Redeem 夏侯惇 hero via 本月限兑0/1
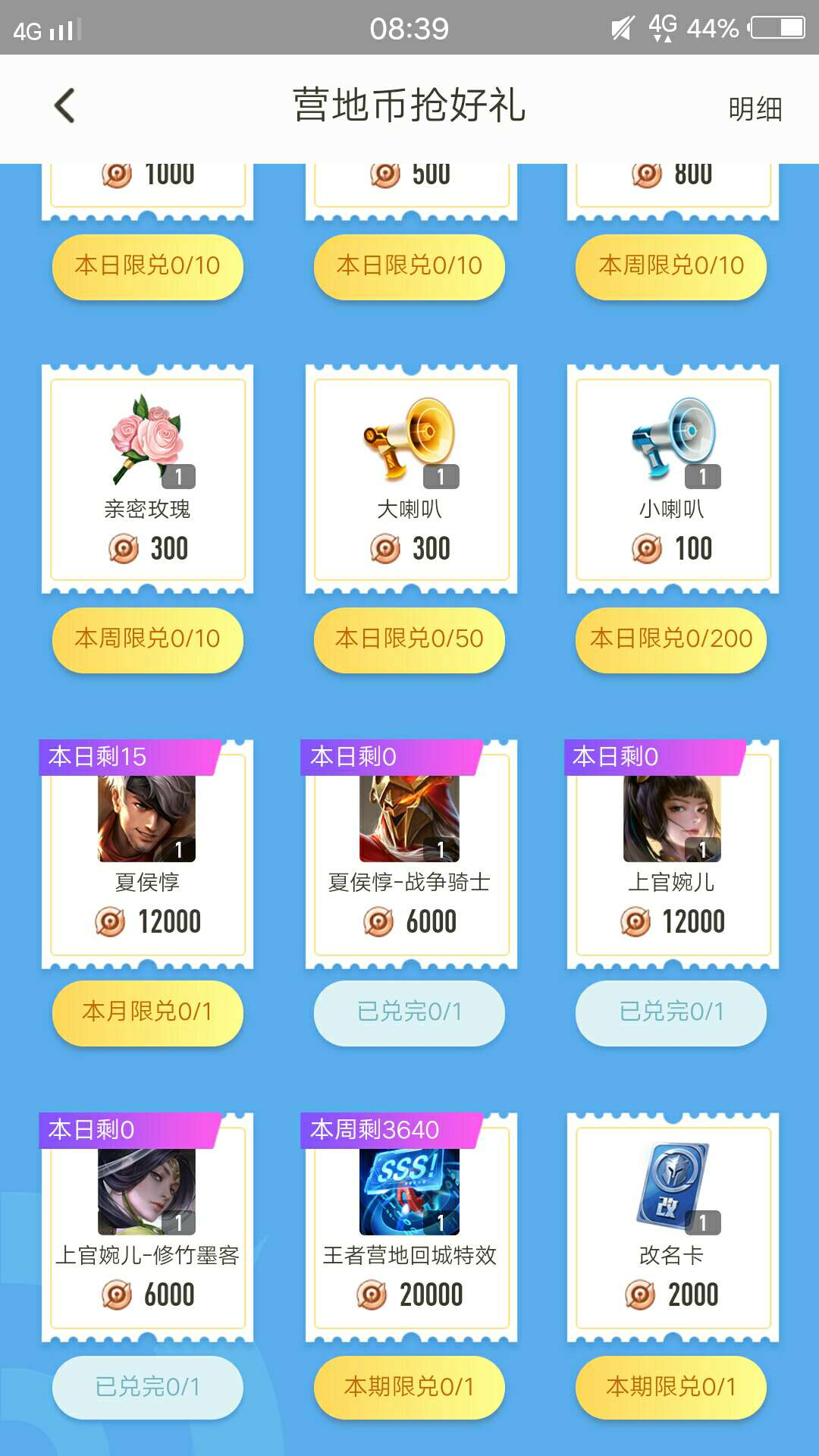819x1456 pixels. click(147, 1012)
